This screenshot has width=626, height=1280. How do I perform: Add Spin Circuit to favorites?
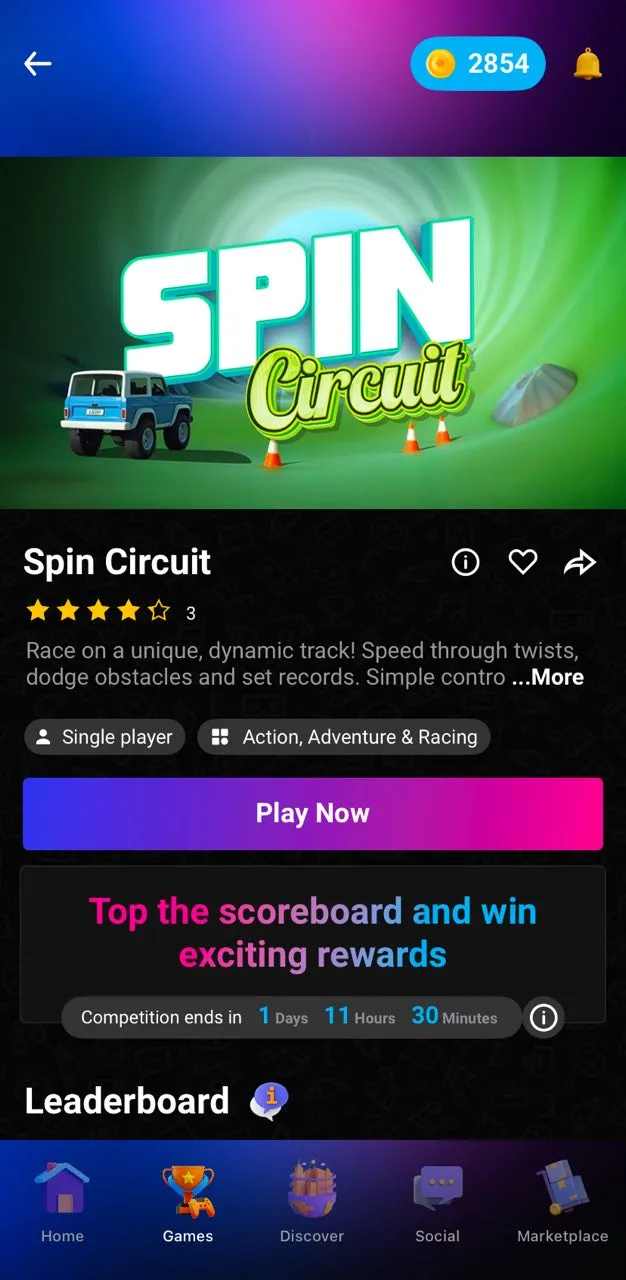point(523,563)
